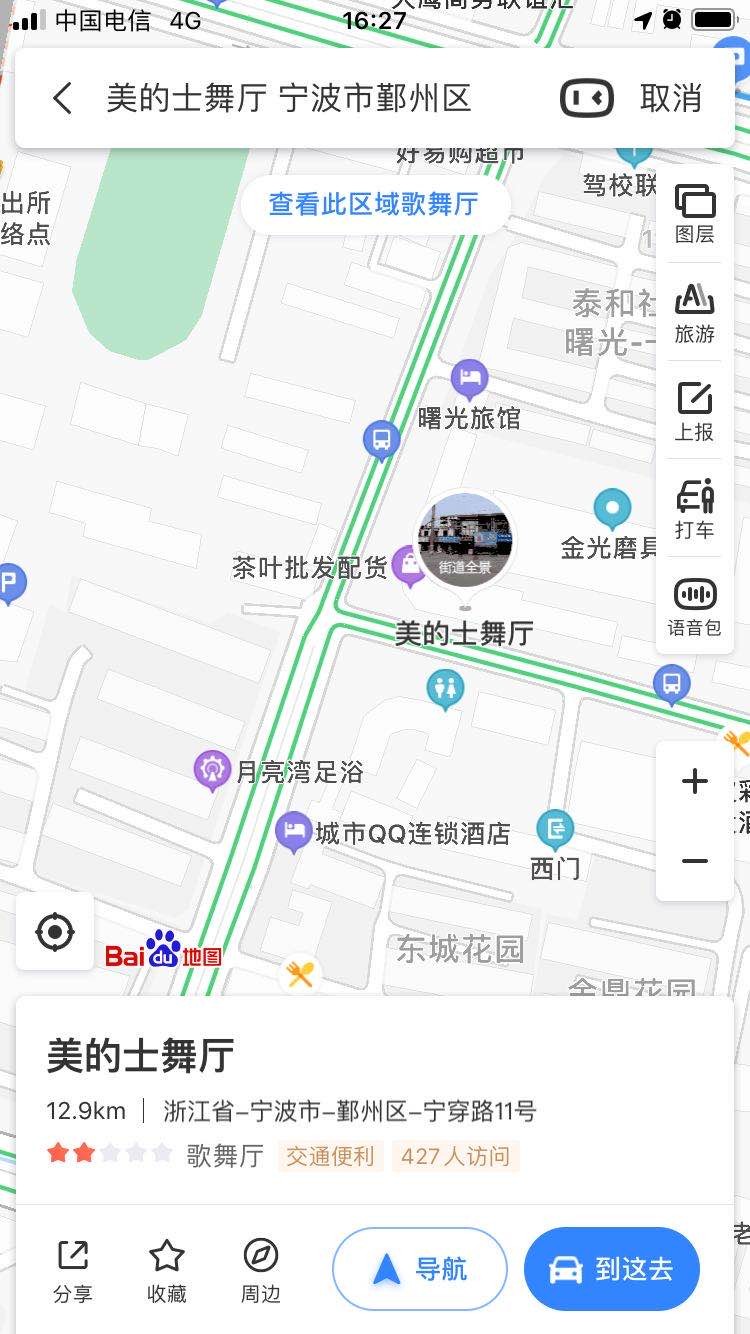The width and height of the screenshot is (750, 1334).
Task: Select the 西门 subway station marker
Action: click(555, 828)
